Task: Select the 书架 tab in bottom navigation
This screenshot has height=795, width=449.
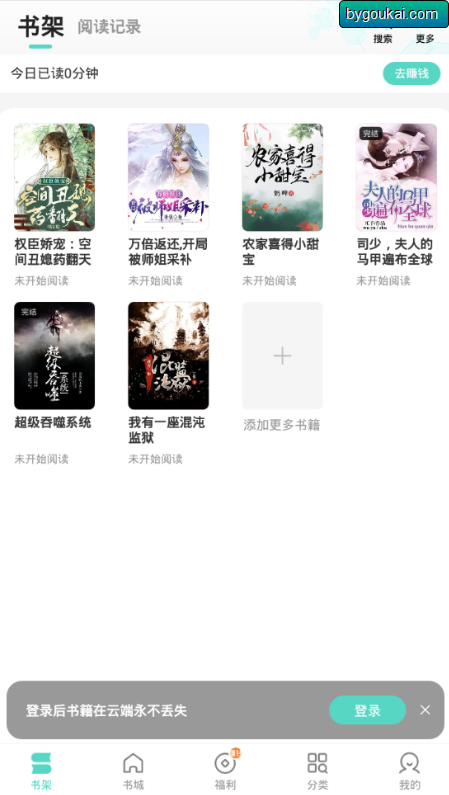Action: pyautogui.click(x=41, y=771)
